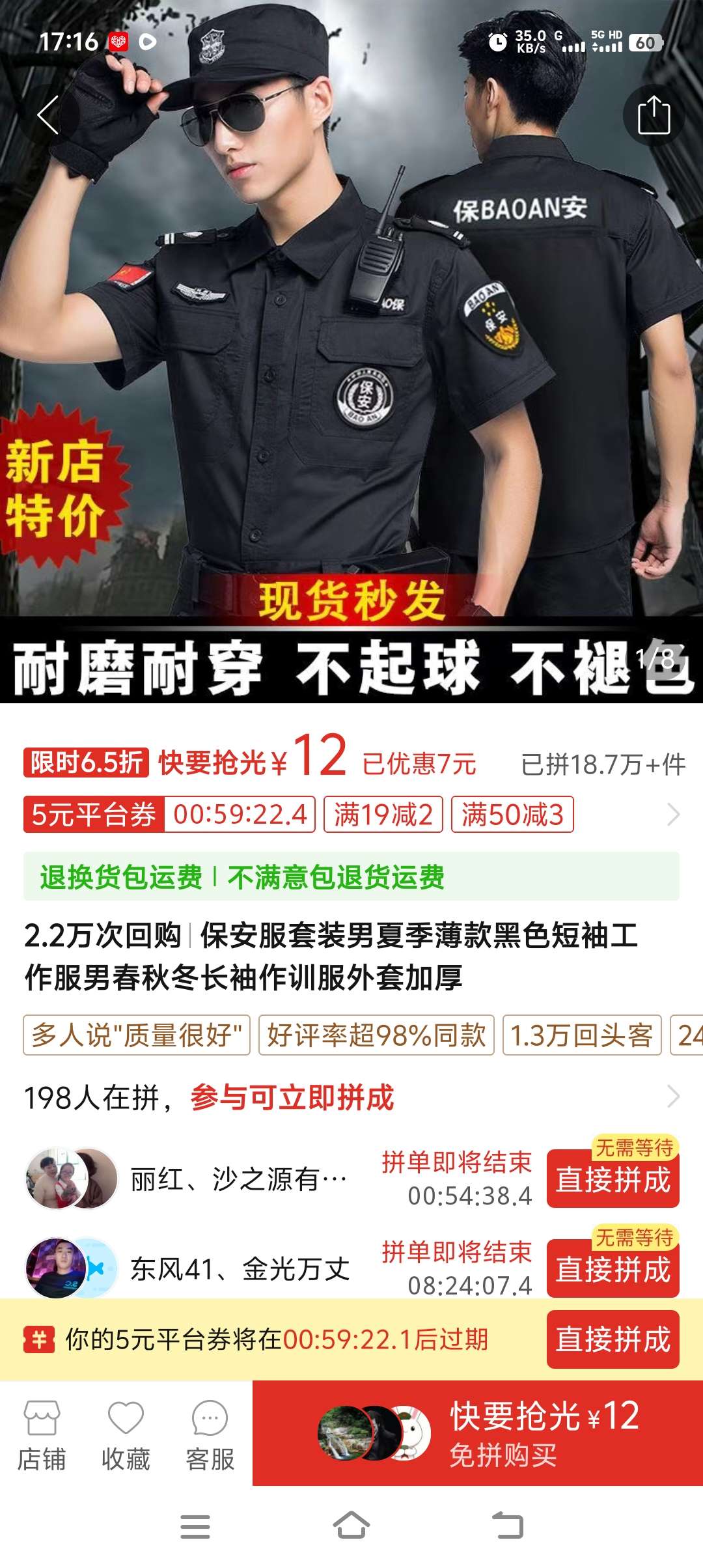Tap the 1.3万回头客 tag
This screenshot has height=1568, width=703.
pyautogui.click(x=581, y=1035)
